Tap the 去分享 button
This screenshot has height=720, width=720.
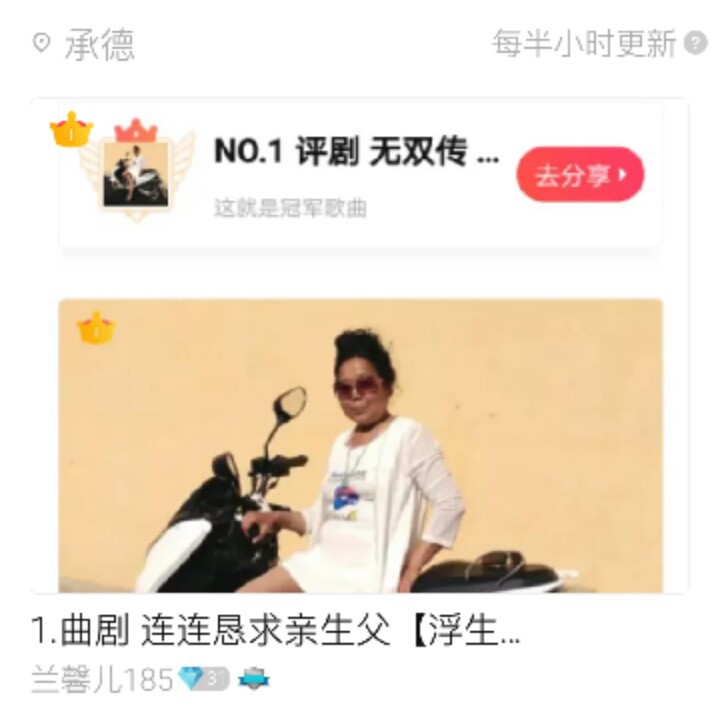[x=580, y=175]
